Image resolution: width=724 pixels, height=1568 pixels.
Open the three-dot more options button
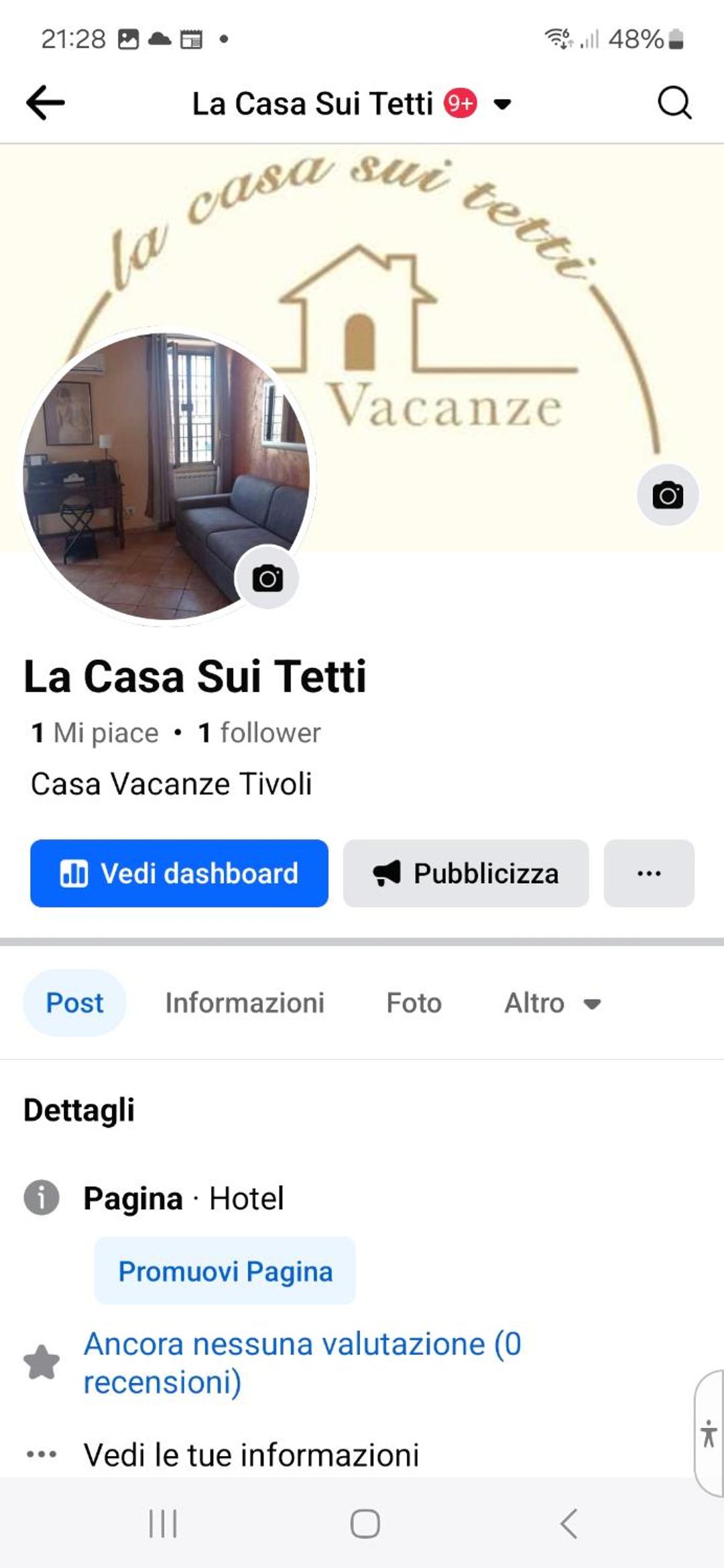tap(649, 873)
